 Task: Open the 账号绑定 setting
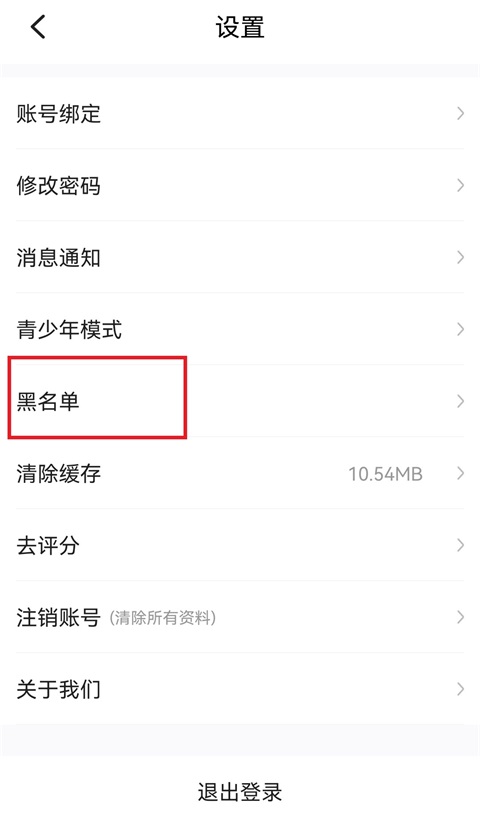click(x=240, y=113)
